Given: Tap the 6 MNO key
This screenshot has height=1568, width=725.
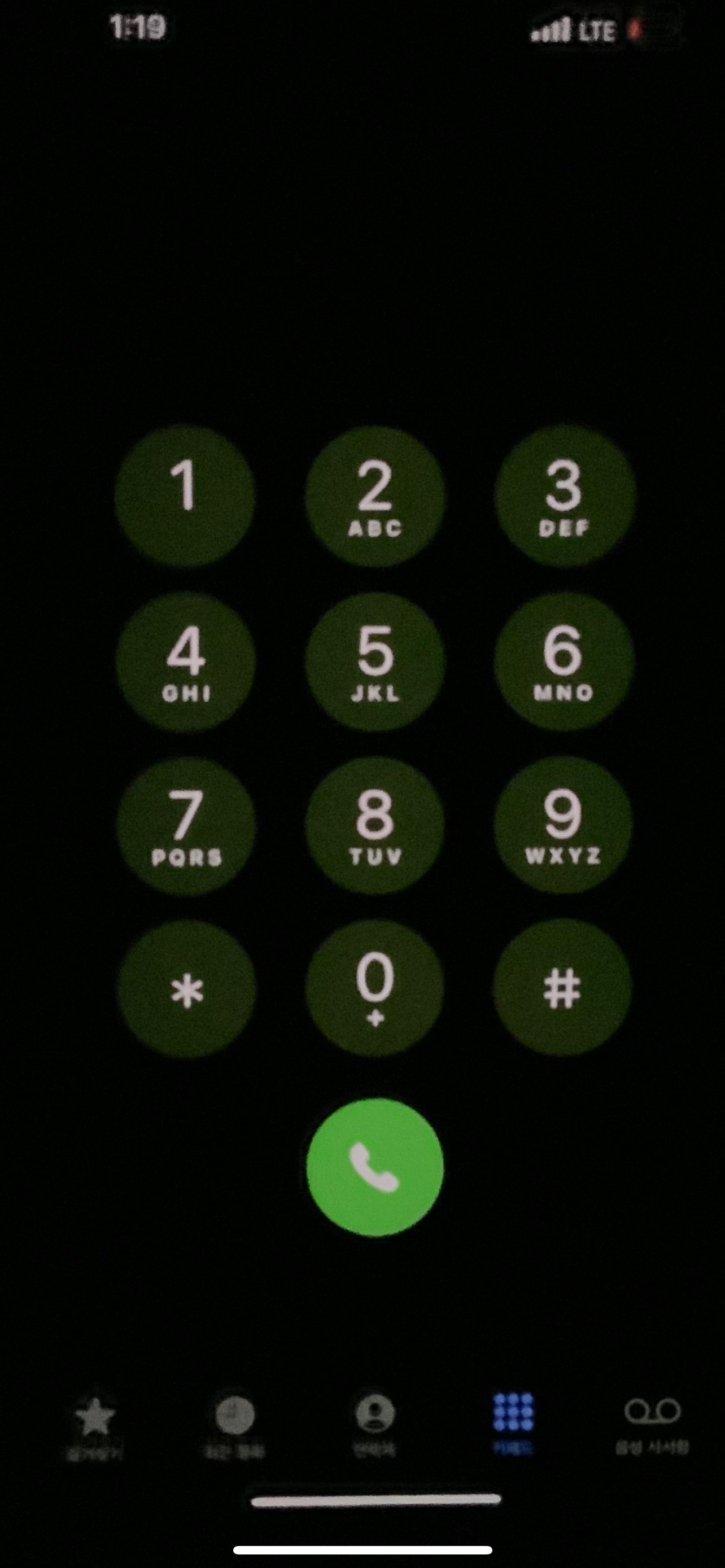Looking at the screenshot, I should click(564, 661).
